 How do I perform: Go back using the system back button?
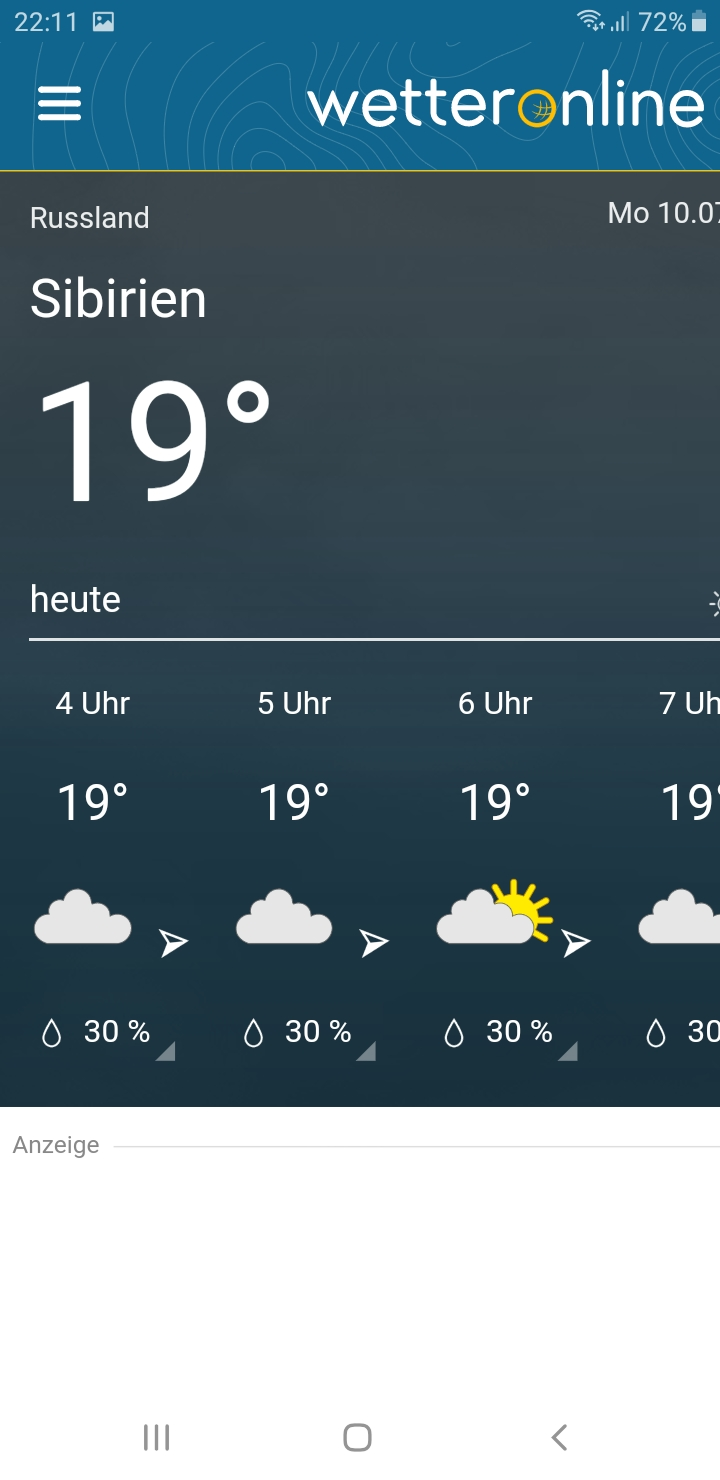point(559,1437)
